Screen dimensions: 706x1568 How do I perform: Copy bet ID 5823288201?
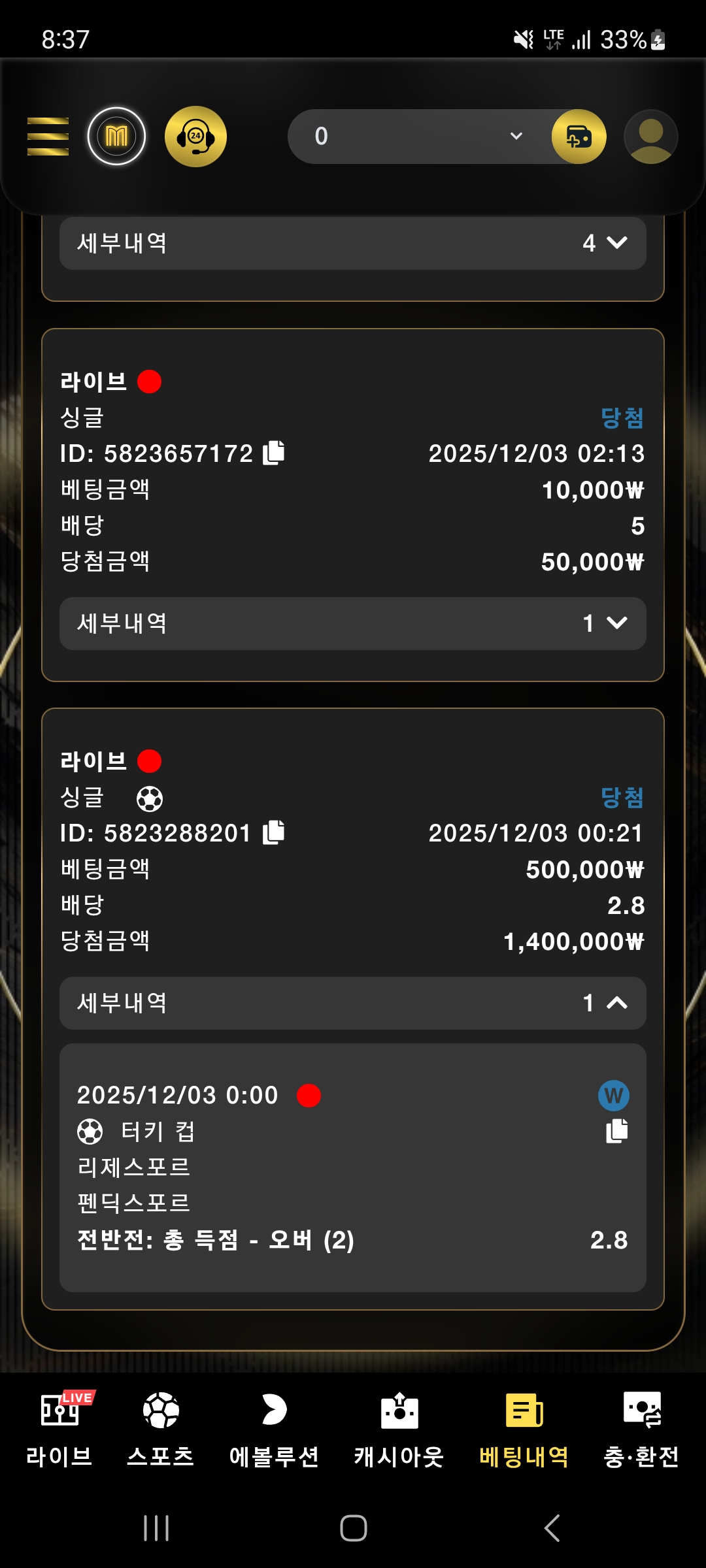pos(274,832)
